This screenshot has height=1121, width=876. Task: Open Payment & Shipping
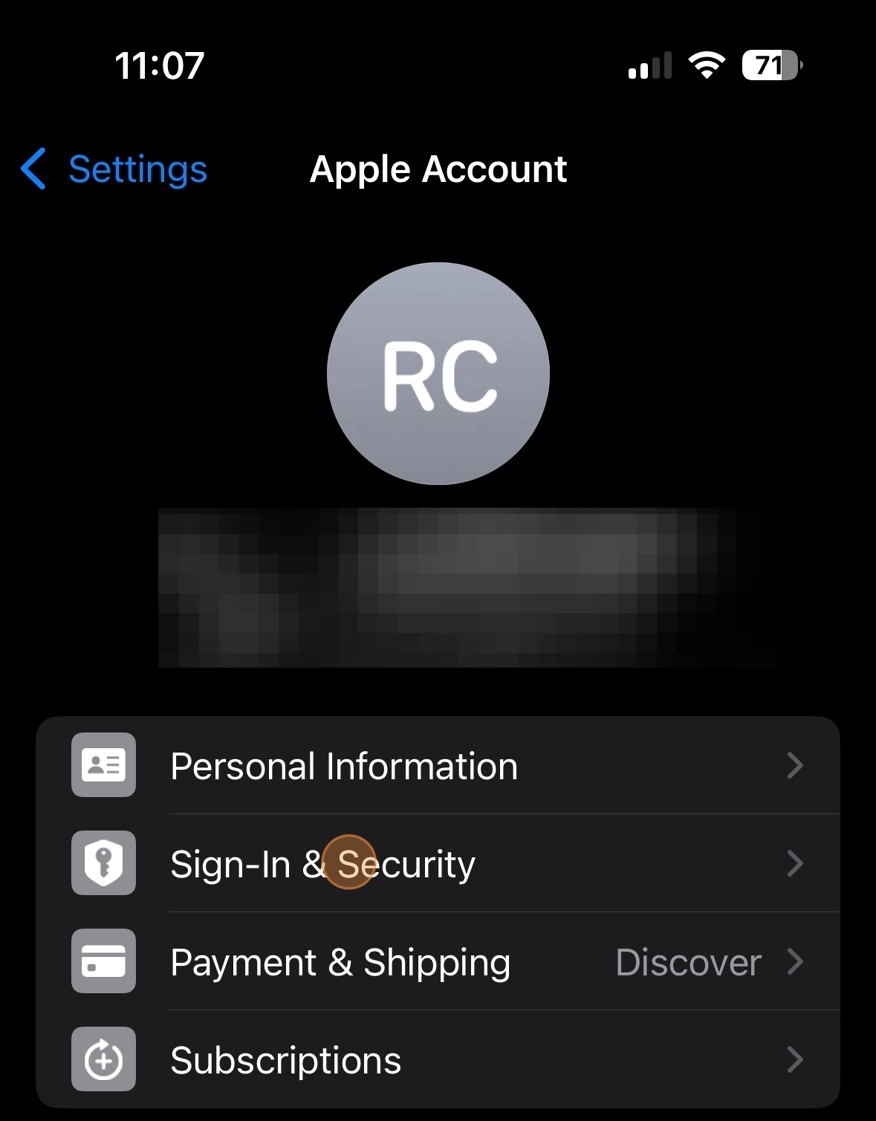tap(437, 962)
